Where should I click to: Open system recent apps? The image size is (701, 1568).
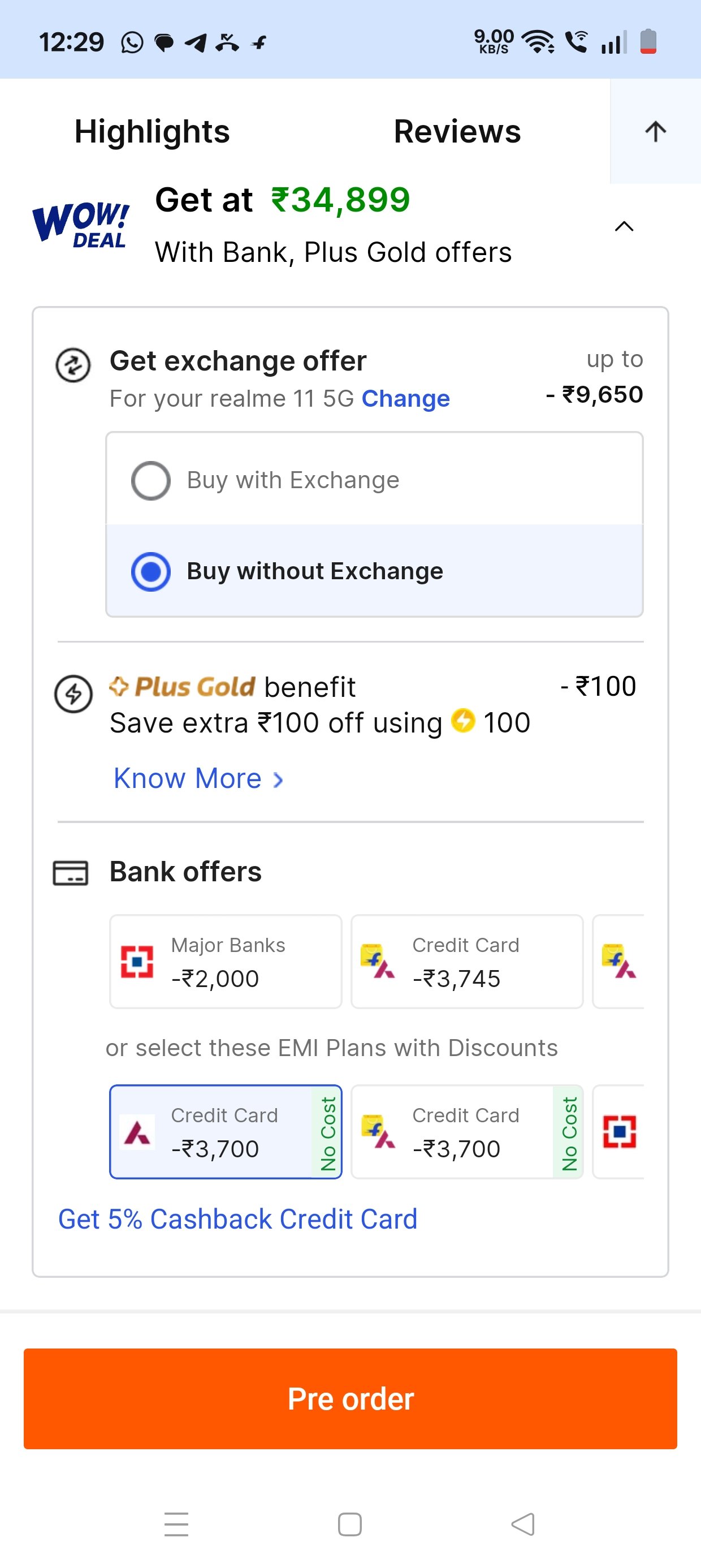point(176,1524)
